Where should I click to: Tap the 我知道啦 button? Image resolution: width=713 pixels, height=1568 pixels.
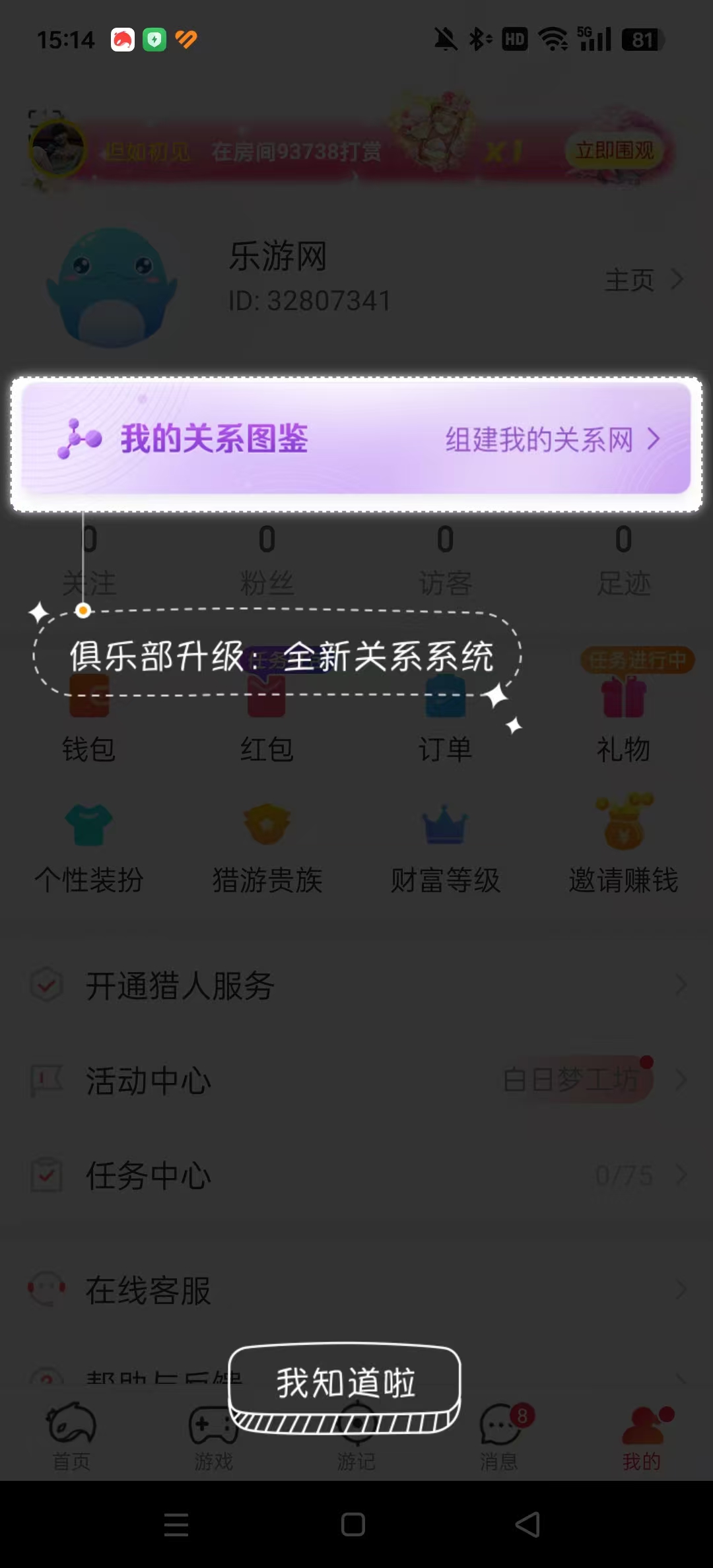click(x=345, y=1383)
